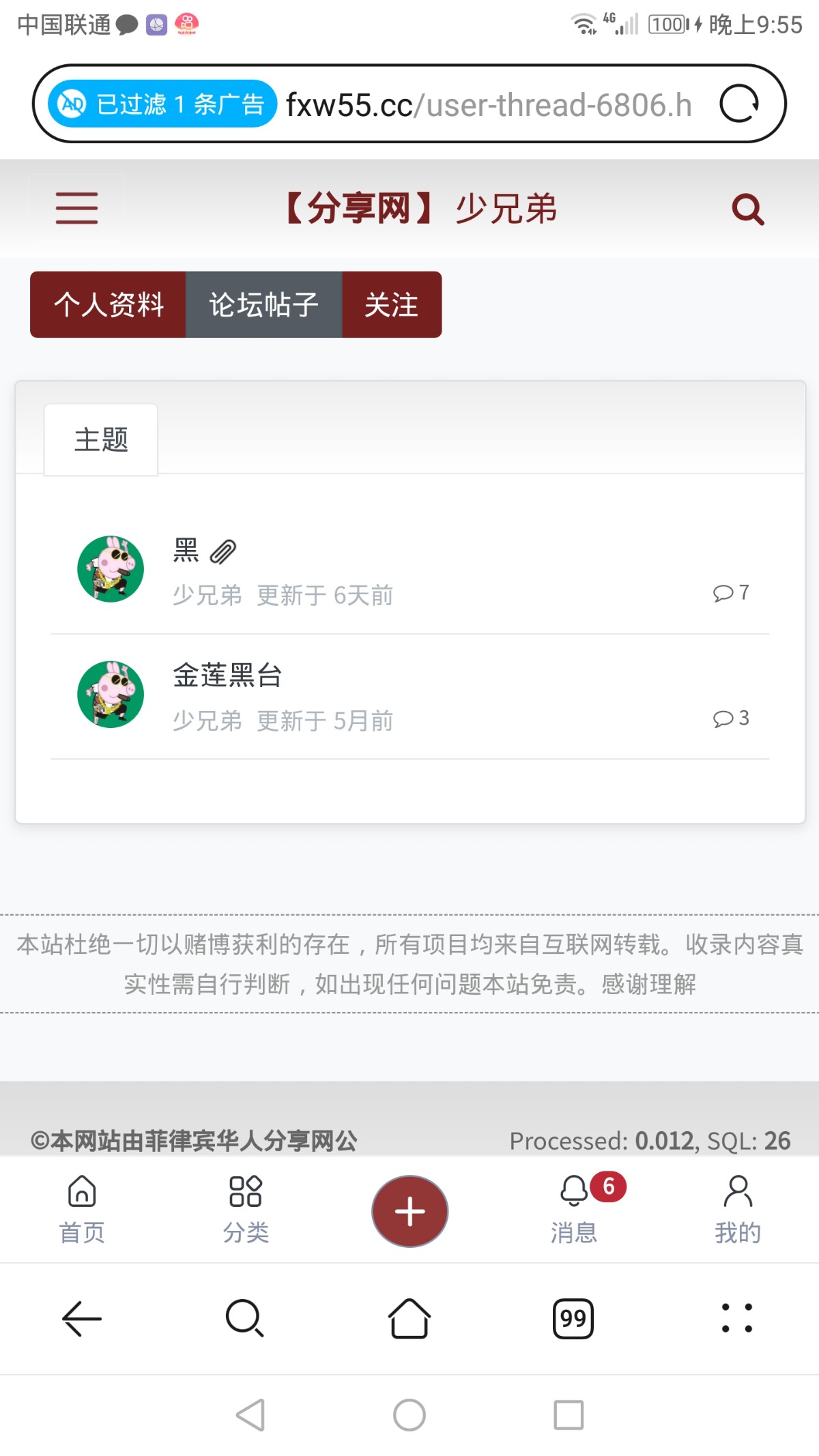Screen dimensions: 819x1456
Task: Tap the red plus button to post
Action: click(409, 1211)
